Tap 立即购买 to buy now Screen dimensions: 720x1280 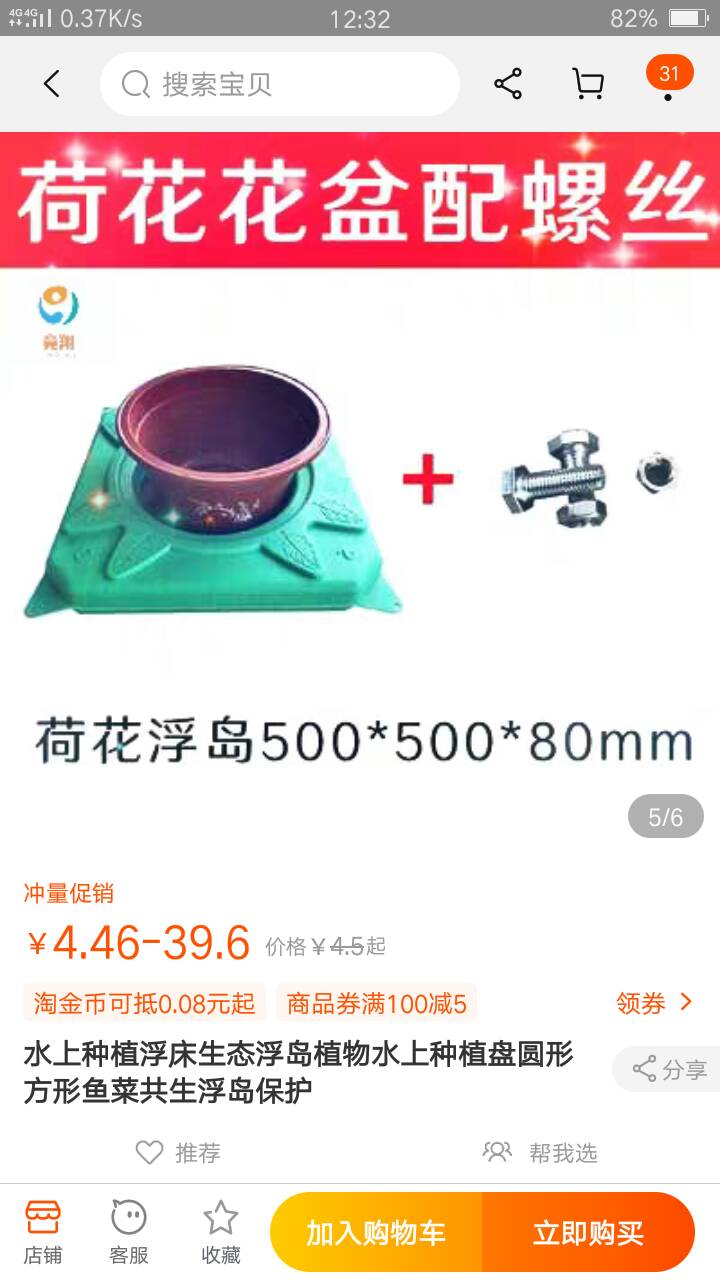tap(588, 1232)
